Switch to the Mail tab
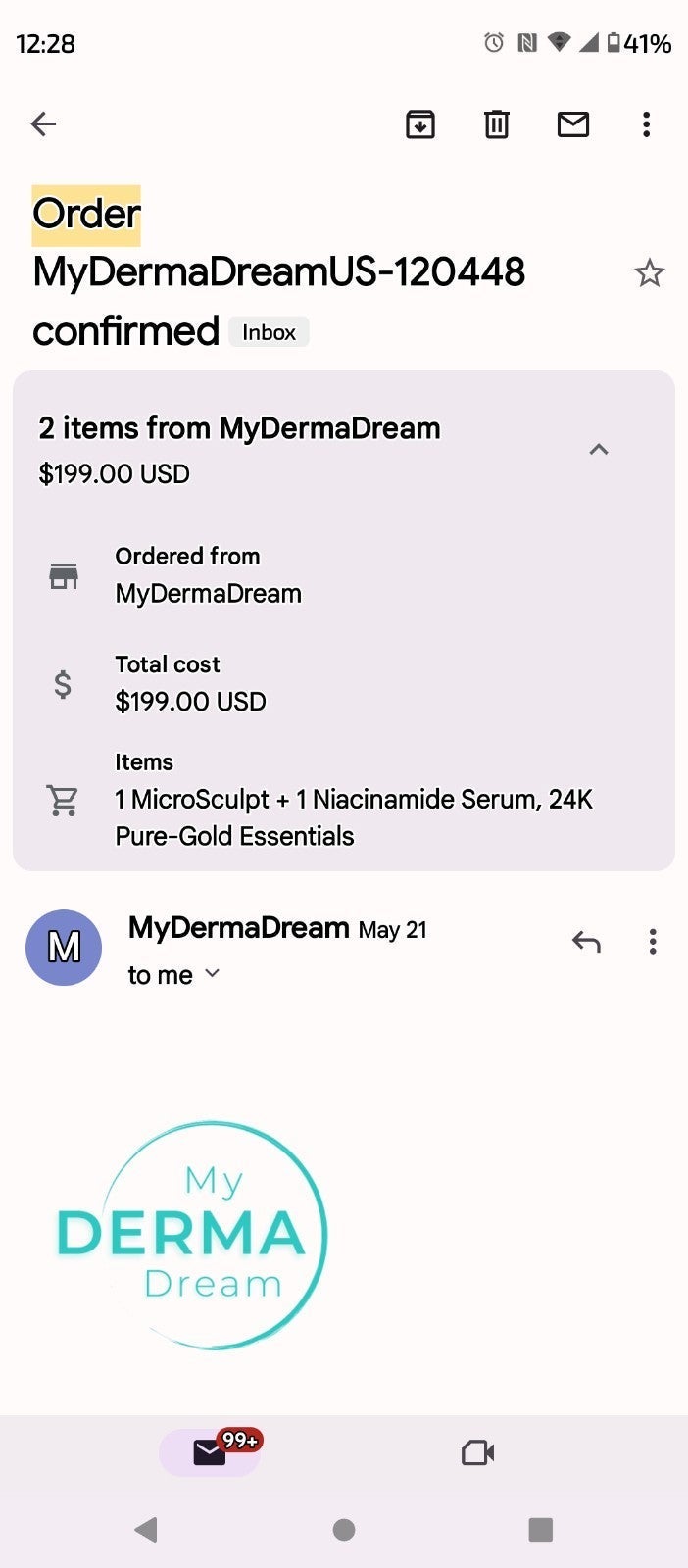Image resolution: width=688 pixels, height=1568 pixels. click(210, 1452)
